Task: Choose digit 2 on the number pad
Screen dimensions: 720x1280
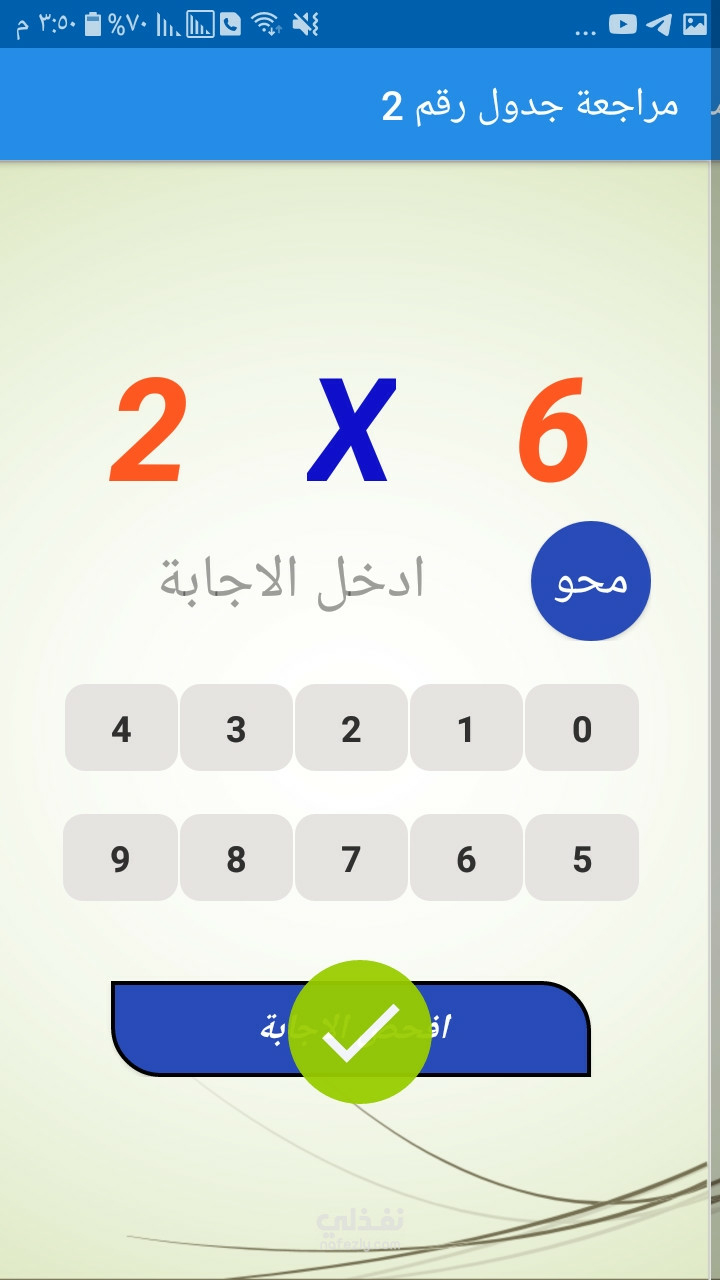Action: click(x=351, y=728)
